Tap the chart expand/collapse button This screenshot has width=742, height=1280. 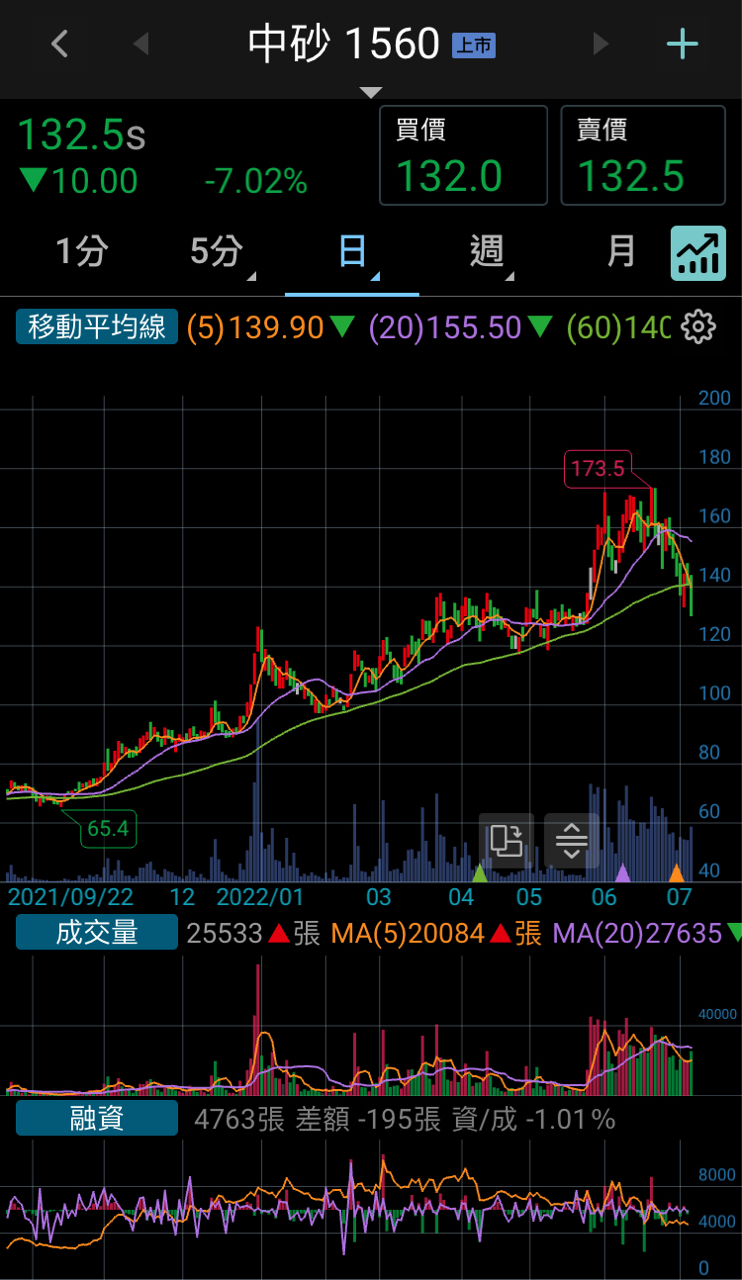[x=572, y=841]
